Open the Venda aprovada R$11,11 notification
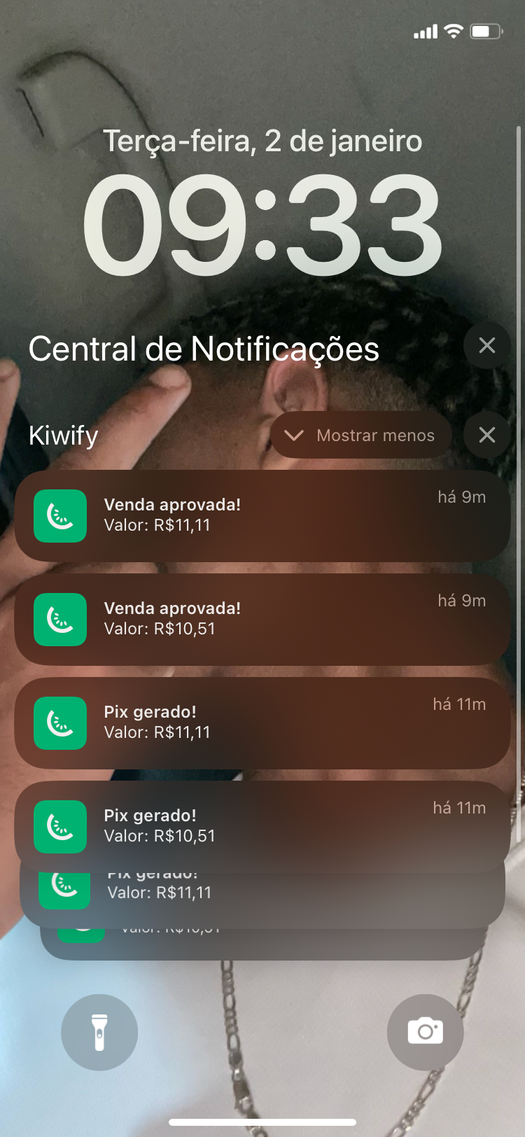 point(262,516)
